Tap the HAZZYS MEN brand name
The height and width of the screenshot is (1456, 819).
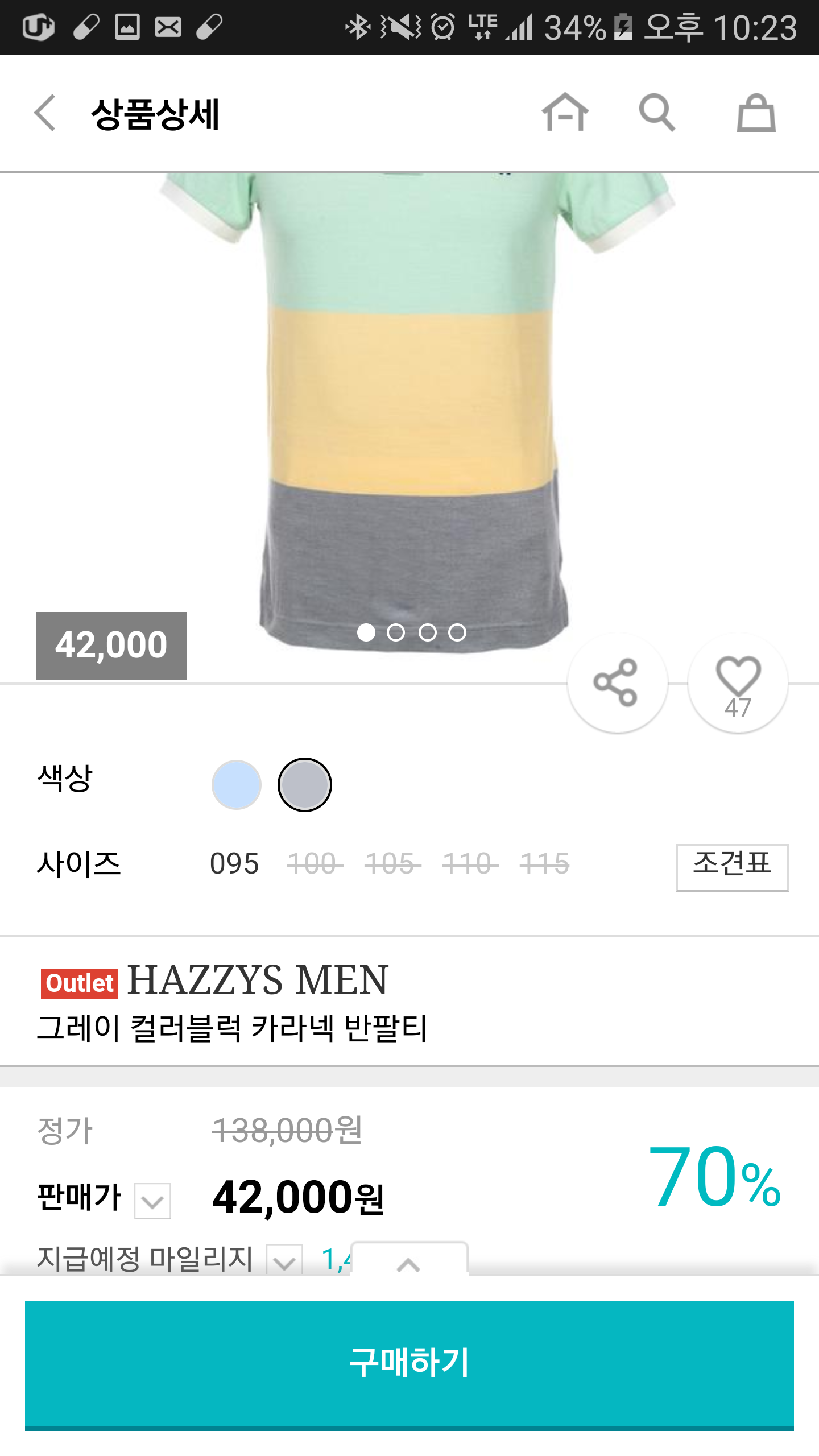pos(258,981)
